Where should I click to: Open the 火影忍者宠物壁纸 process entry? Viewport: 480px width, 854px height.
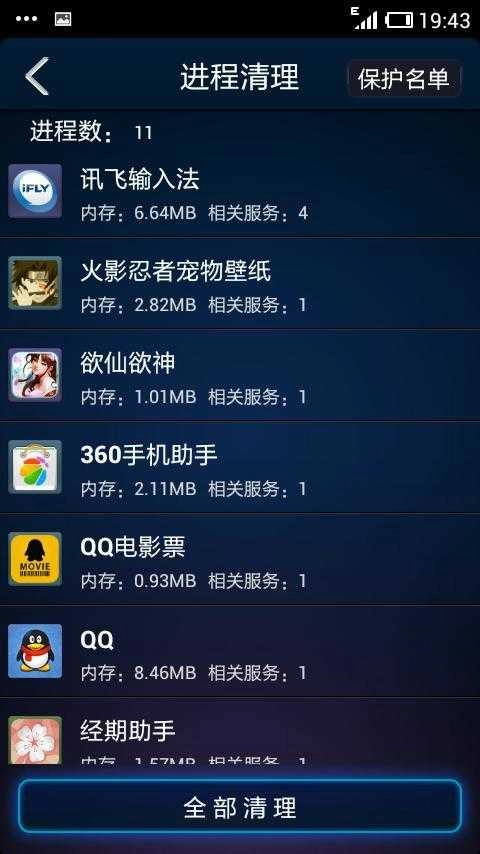(x=240, y=283)
